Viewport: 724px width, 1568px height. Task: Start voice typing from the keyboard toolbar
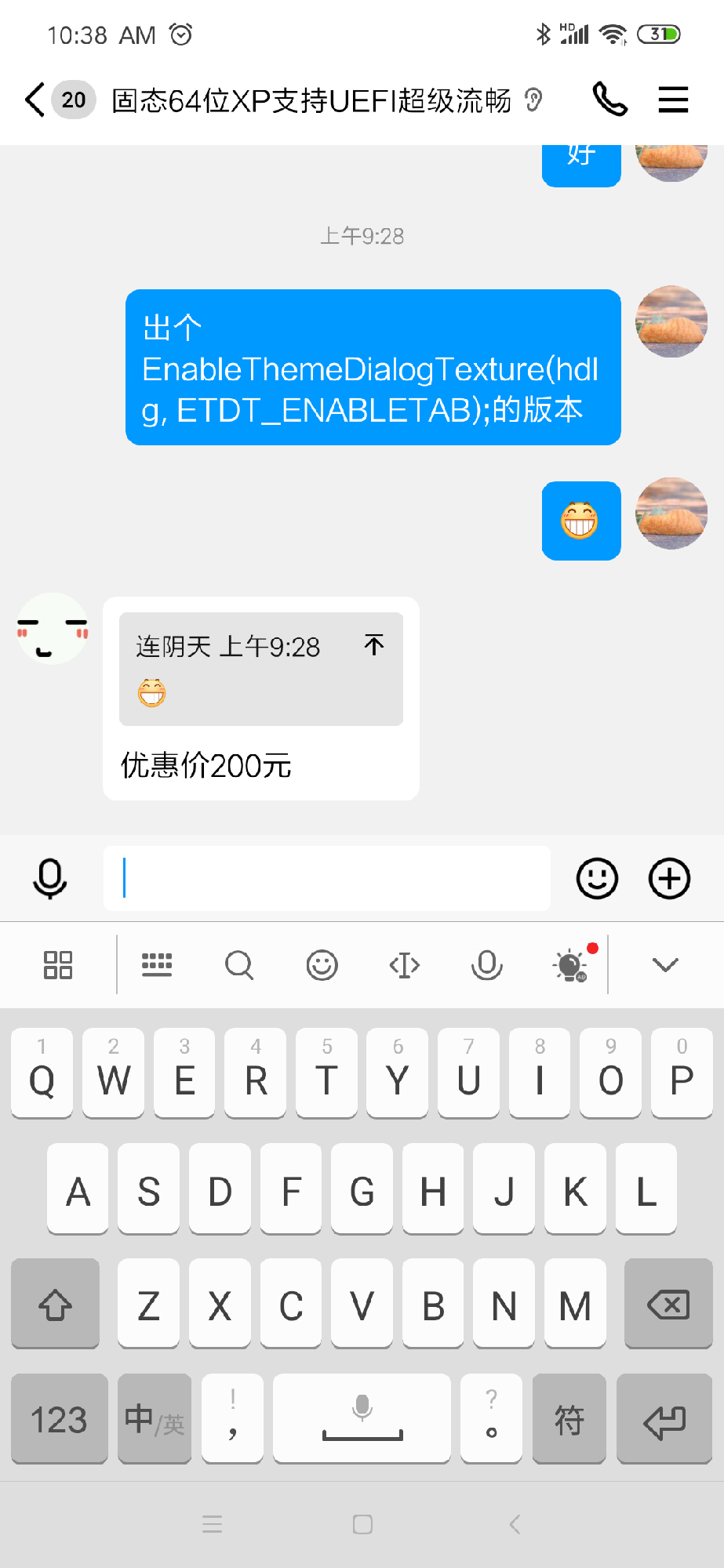(486, 965)
